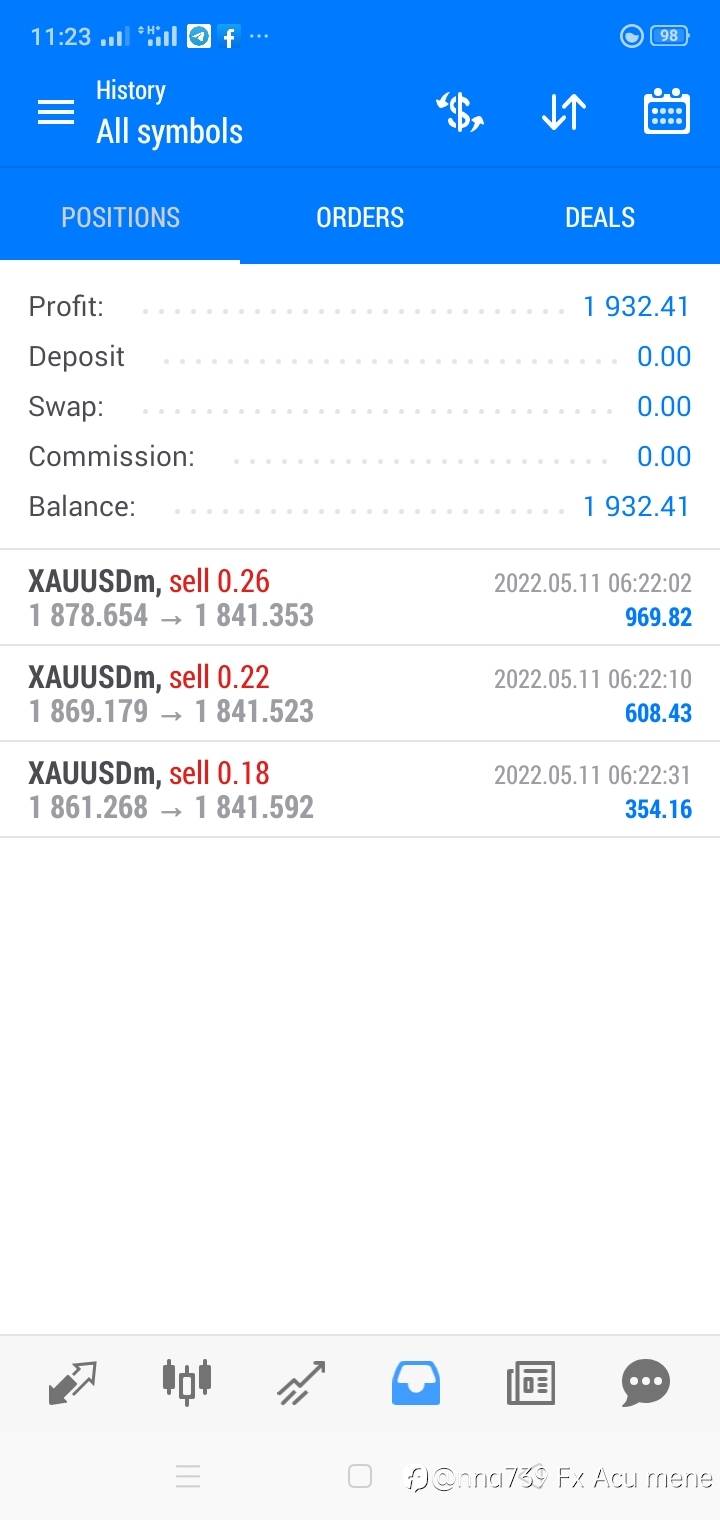Open the Trade tab in bottom bar
Viewport: 720px width, 1520px height.
coord(302,1384)
